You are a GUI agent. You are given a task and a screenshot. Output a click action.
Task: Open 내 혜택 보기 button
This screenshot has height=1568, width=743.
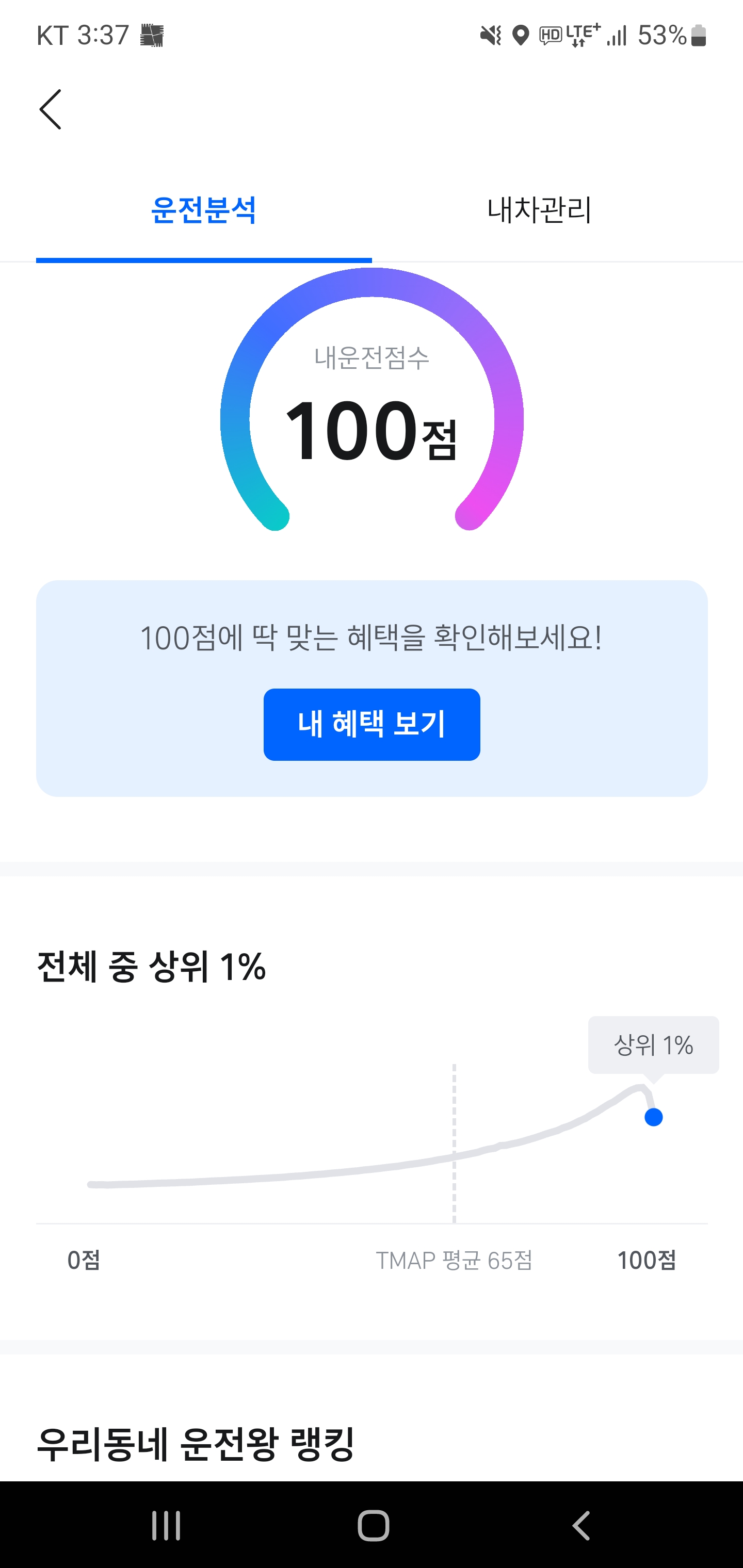click(x=372, y=724)
